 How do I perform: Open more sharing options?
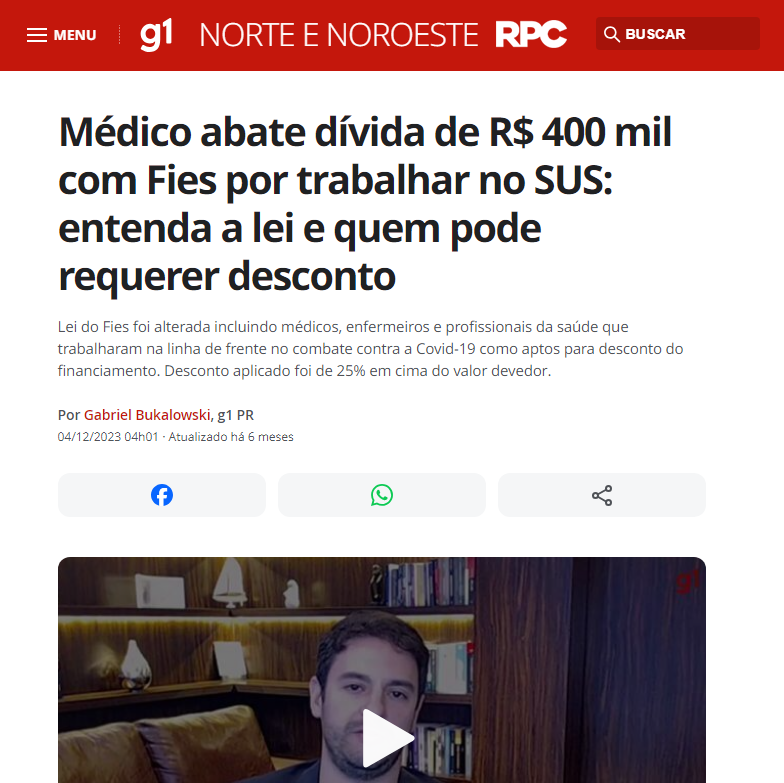tap(602, 495)
